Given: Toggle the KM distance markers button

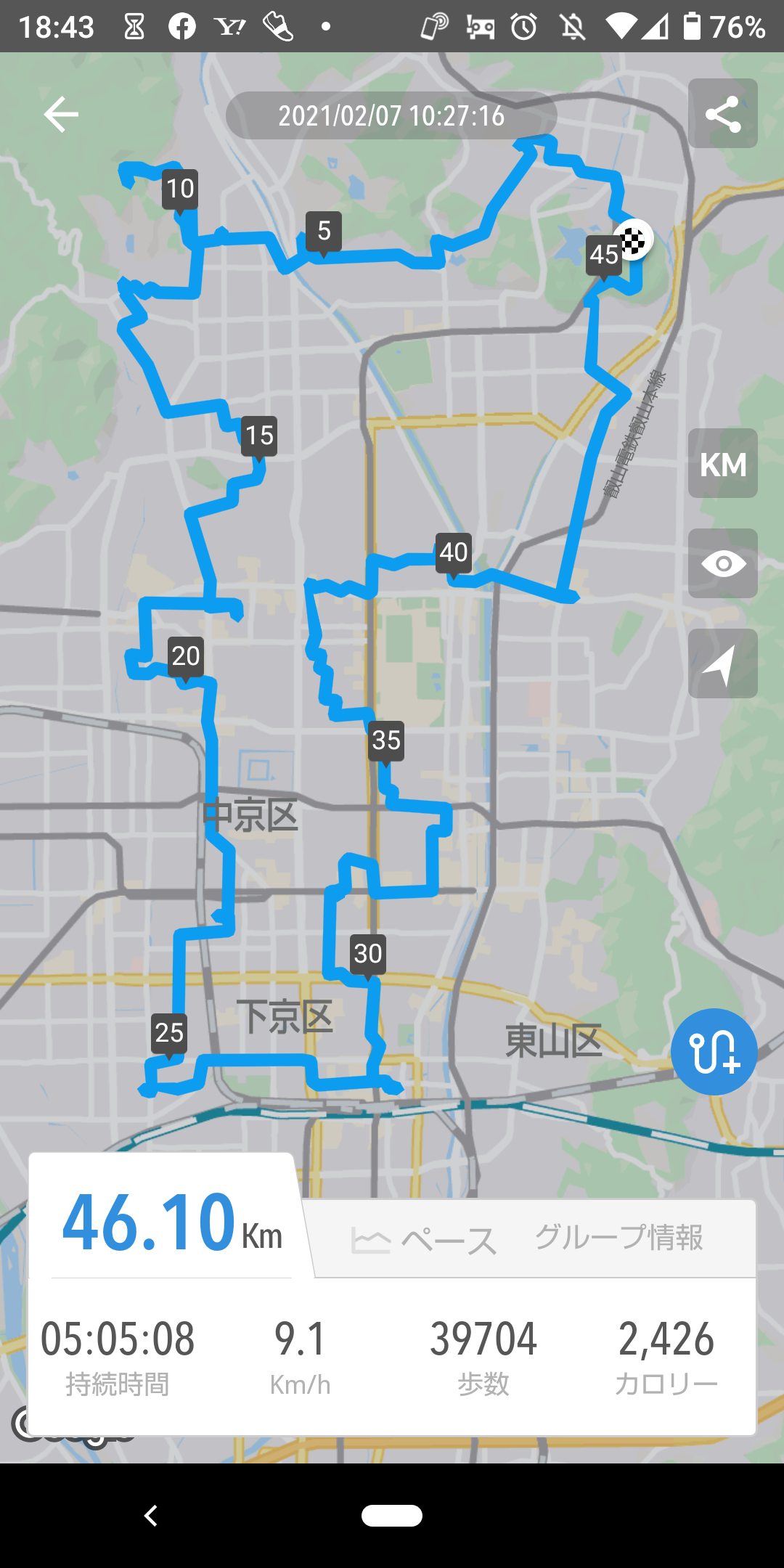Looking at the screenshot, I should [722, 464].
